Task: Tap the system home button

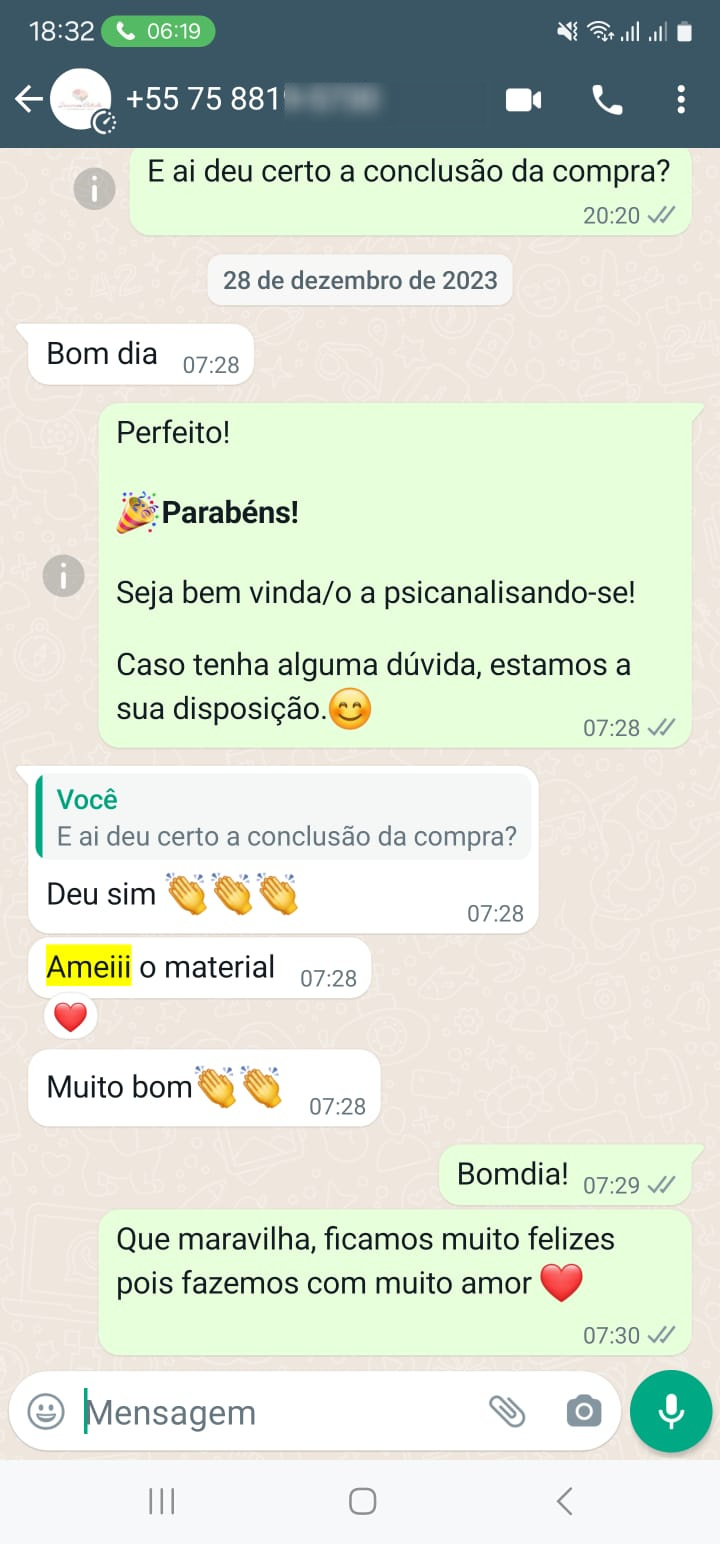Action: pos(362,1501)
